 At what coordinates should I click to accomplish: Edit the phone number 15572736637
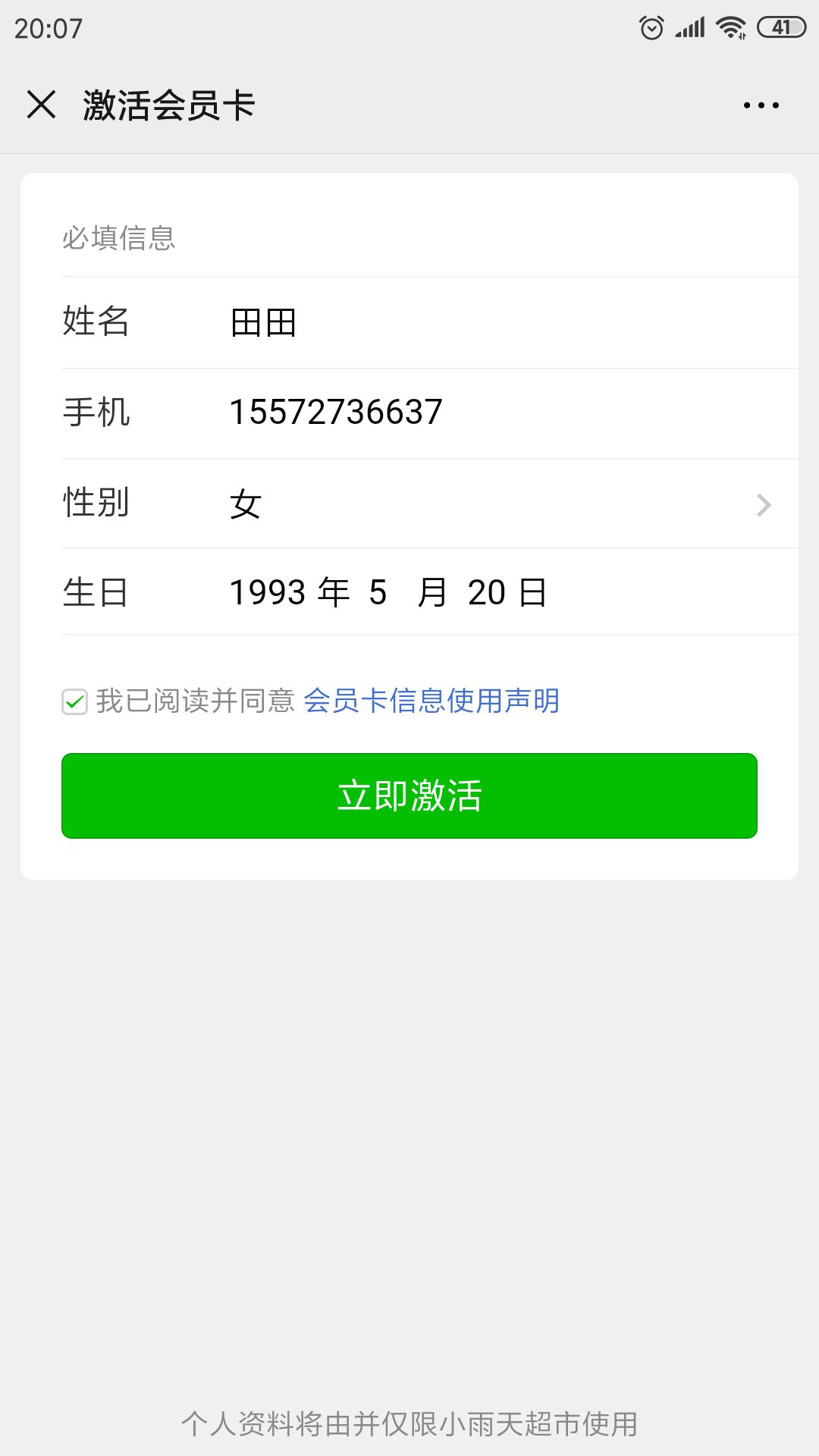(x=336, y=412)
